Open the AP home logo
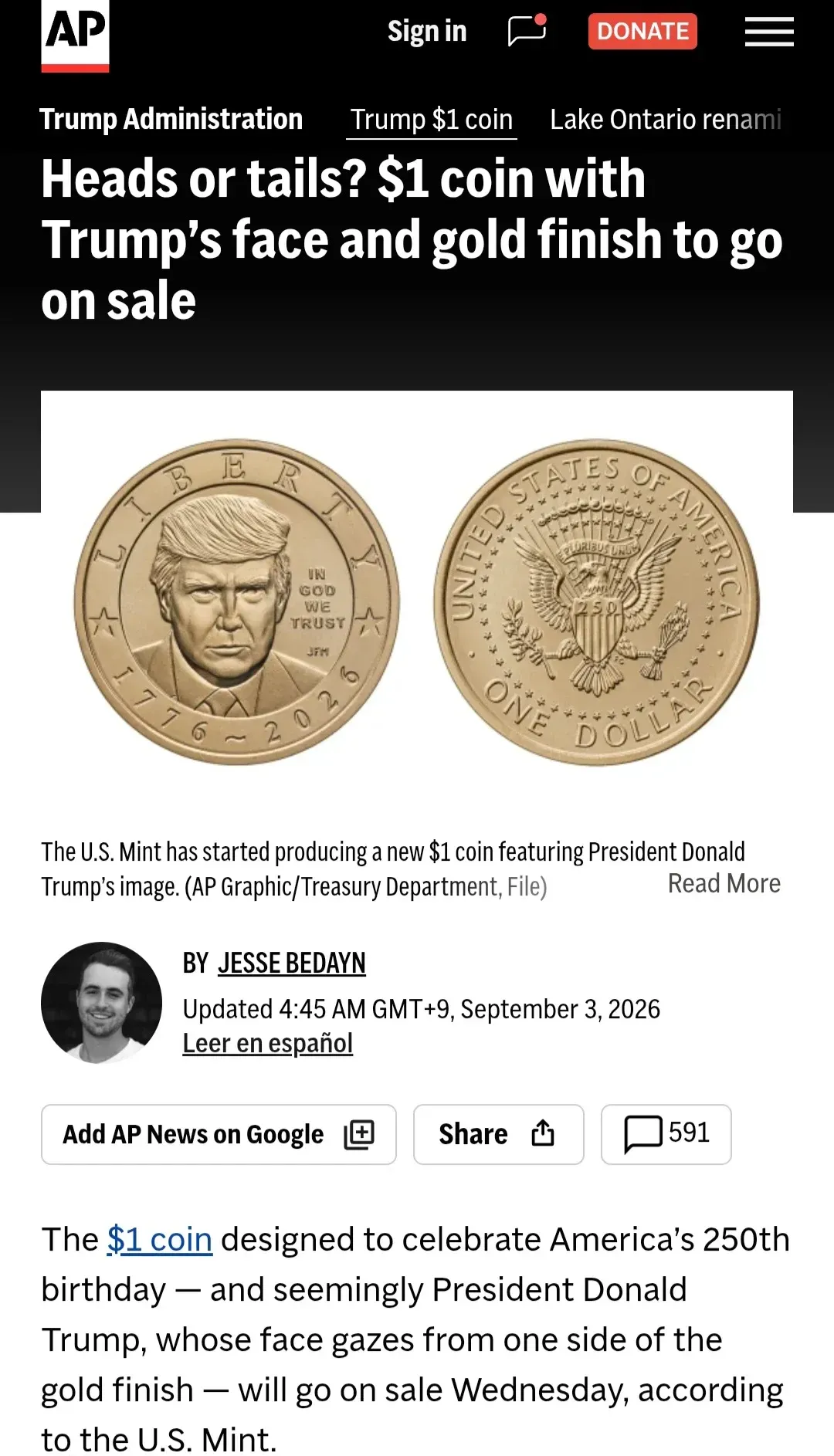The image size is (834, 1456). coord(75,36)
